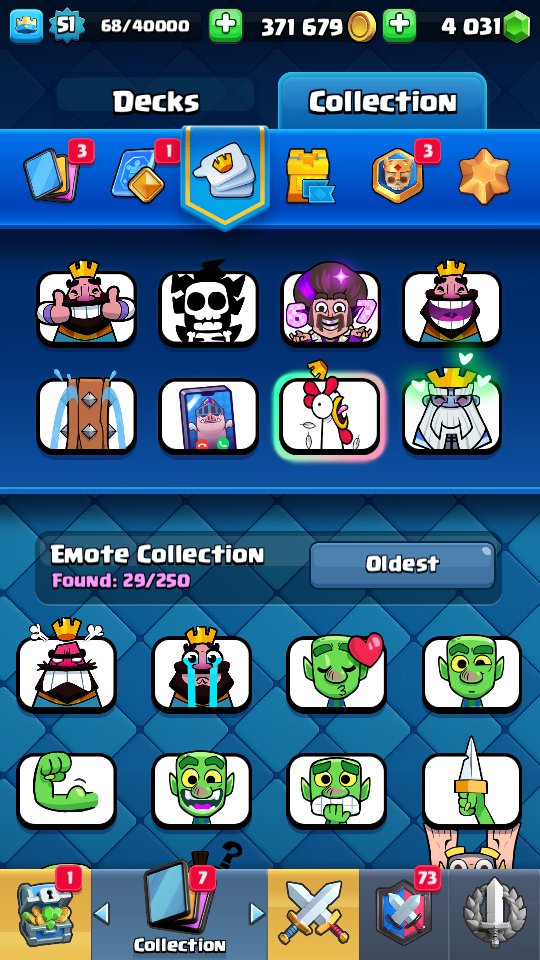The image size is (540, 960).
Task: Open the orange star section
Action: click(484, 176)
